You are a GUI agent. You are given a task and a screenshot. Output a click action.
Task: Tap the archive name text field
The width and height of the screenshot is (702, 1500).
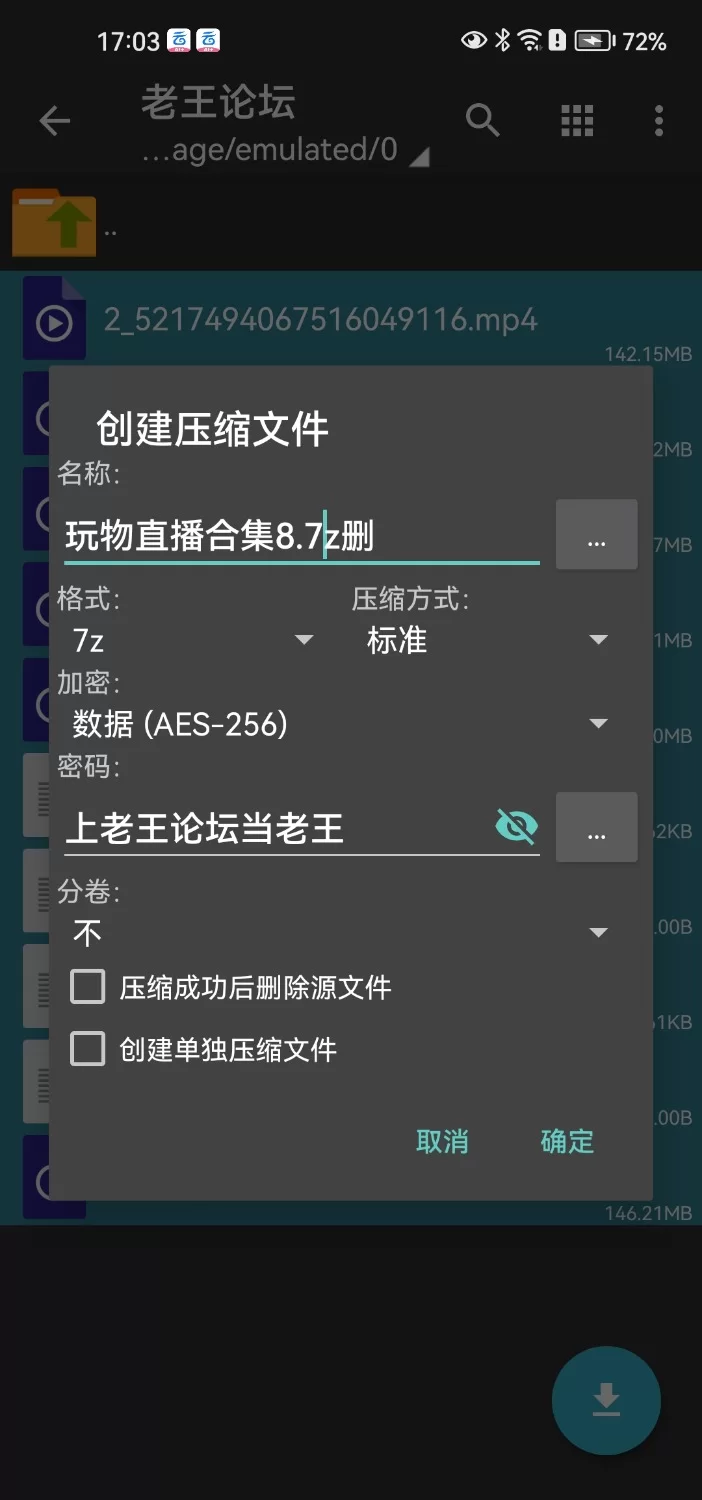(x=300, y=537)
